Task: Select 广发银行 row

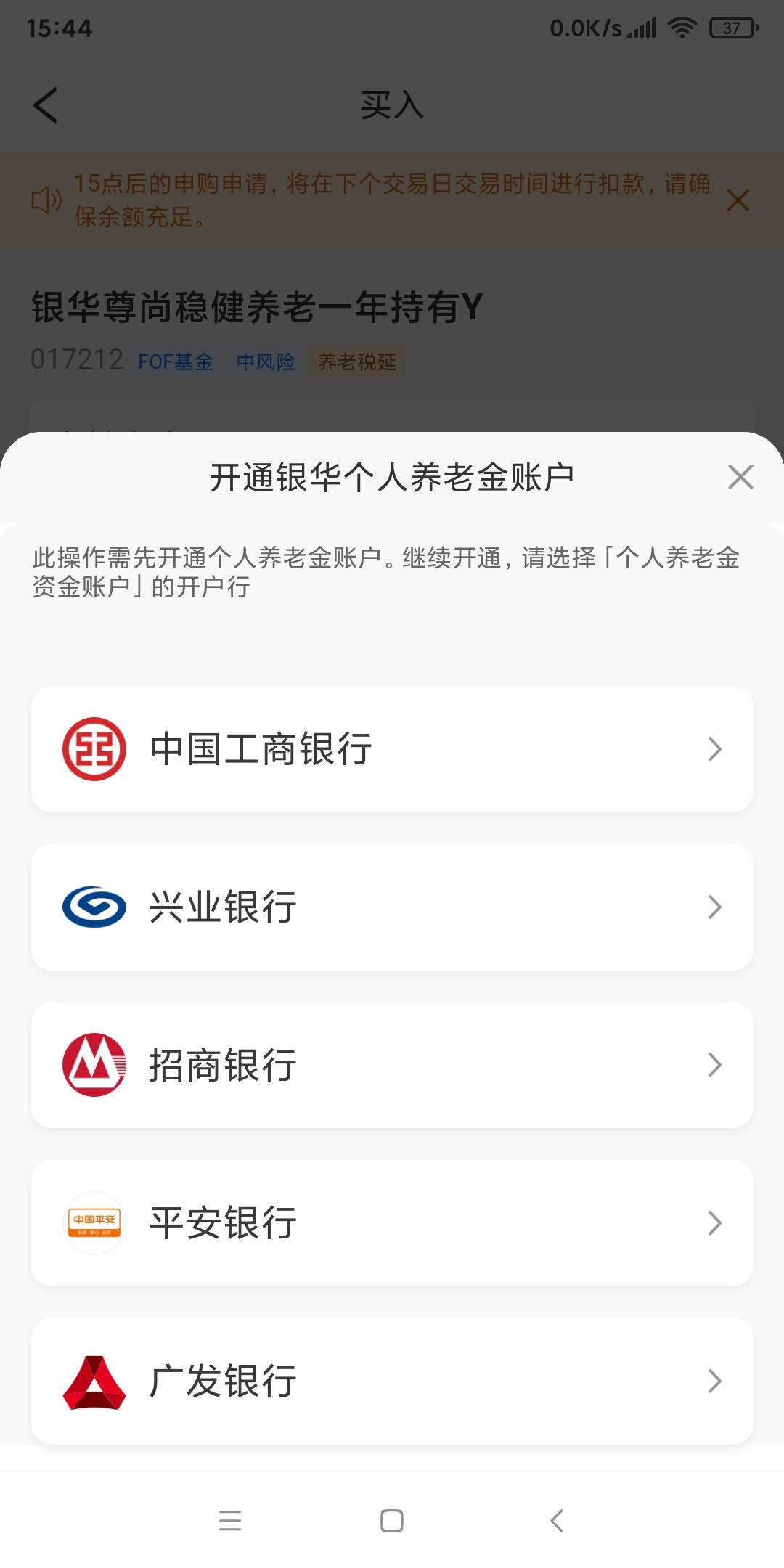Action: click(392, 1381)
